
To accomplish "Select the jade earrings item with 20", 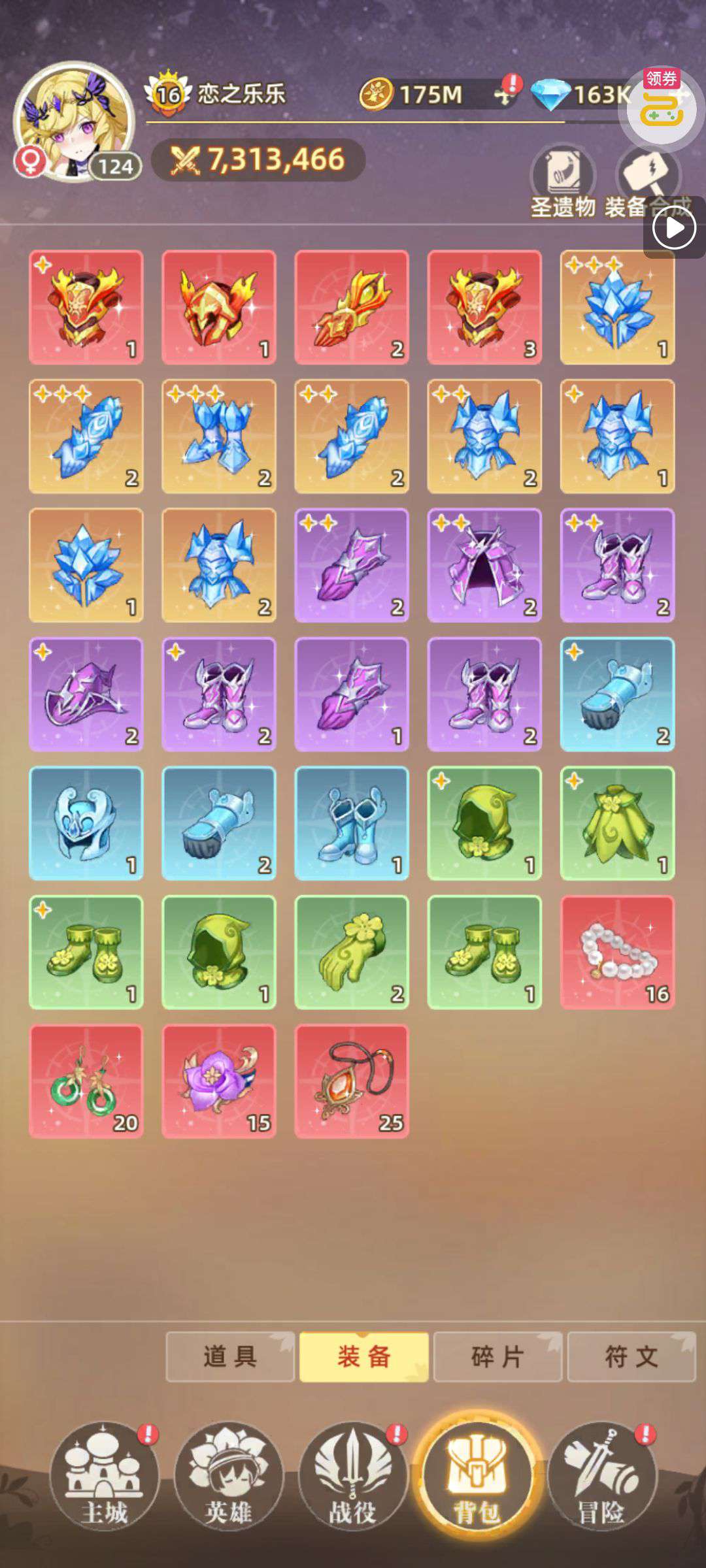I will (x=86, y=1081).
